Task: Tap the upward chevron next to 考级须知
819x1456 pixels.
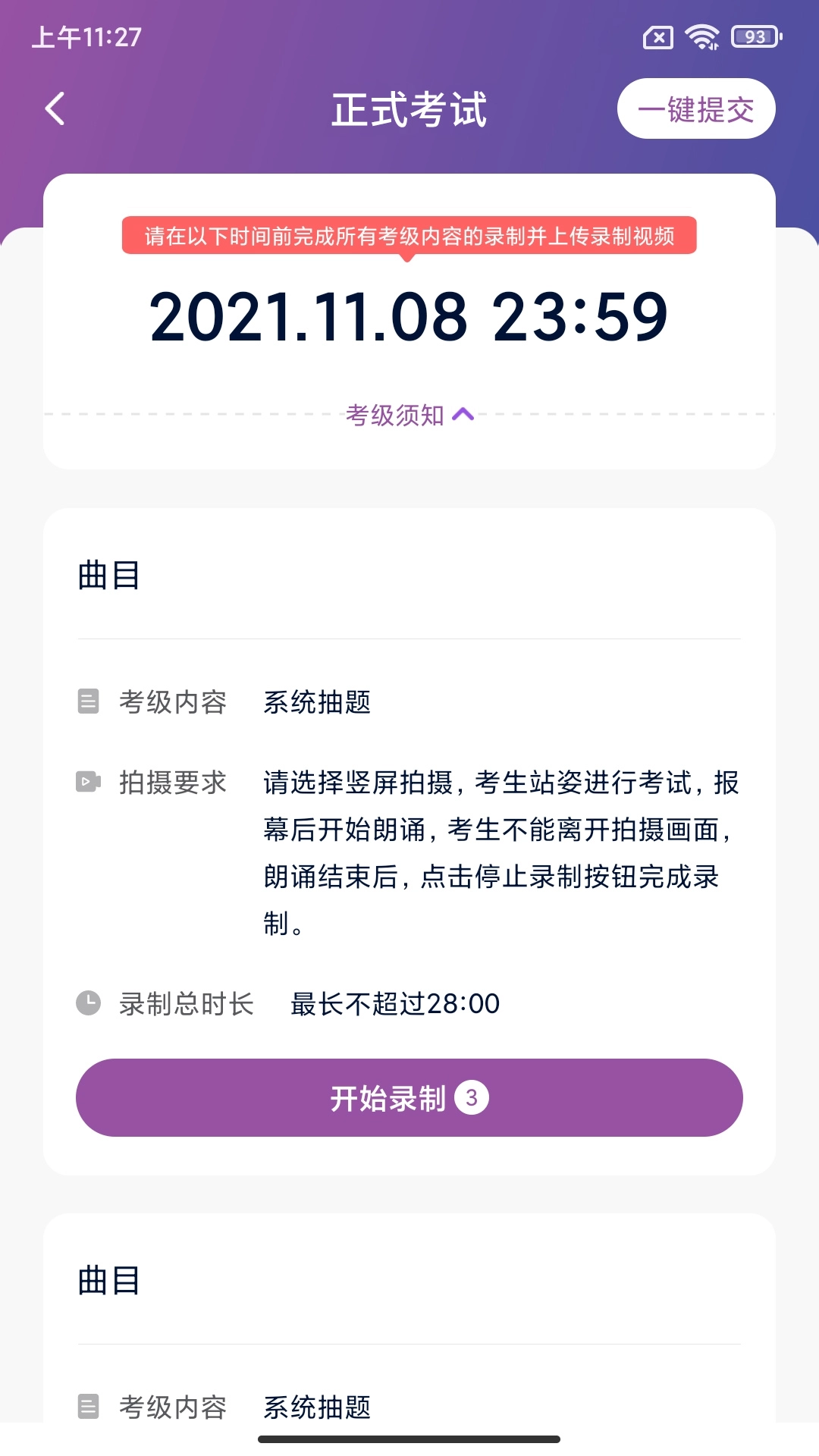Action: pyautogui.click(x=463, y=414)
